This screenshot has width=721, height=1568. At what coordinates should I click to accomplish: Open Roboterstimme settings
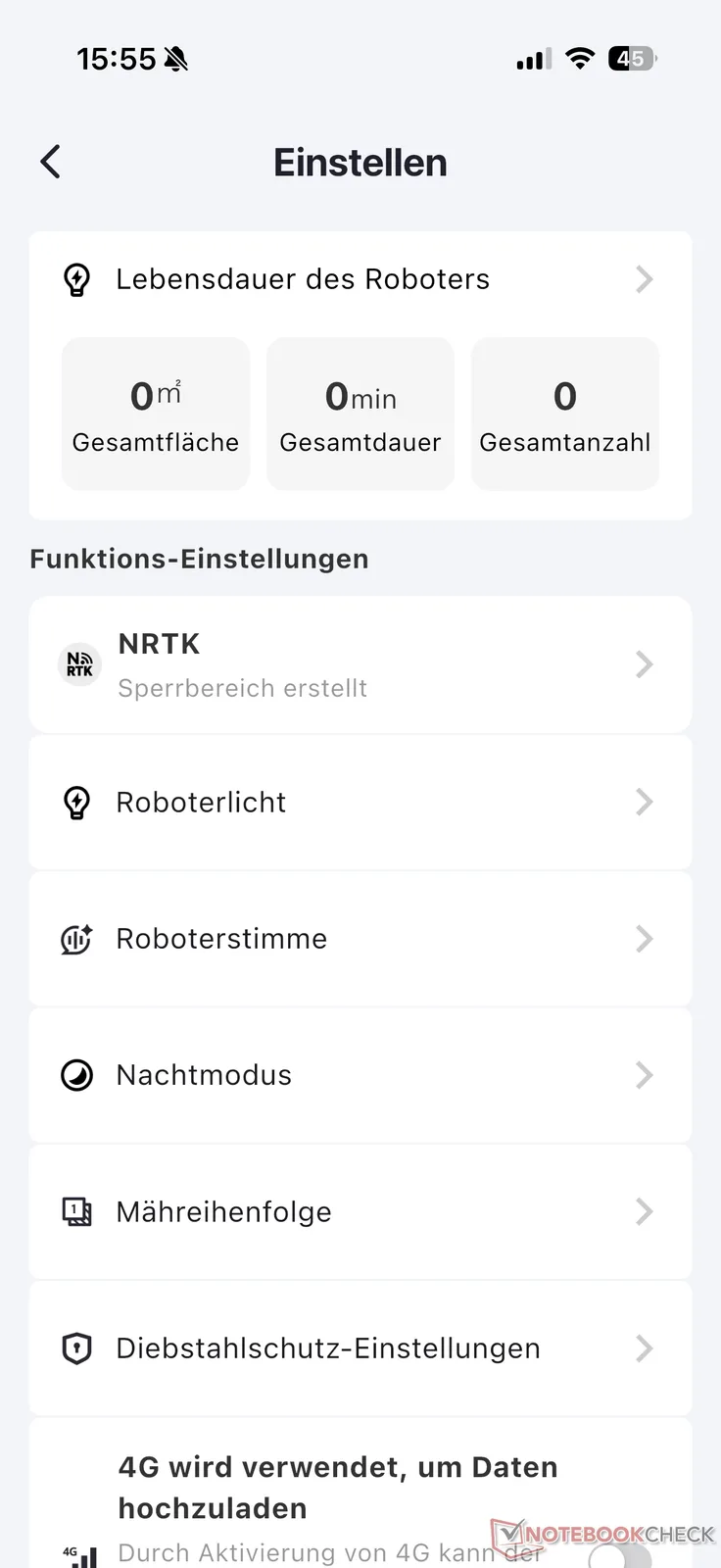pos(360,939)
